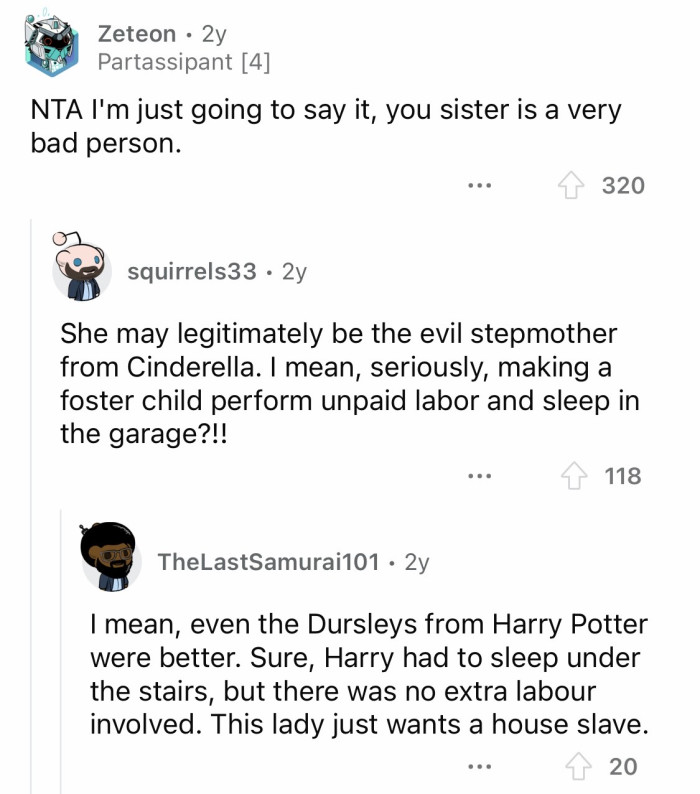The image size is (700, 794).
Task: Open overflow menu on squirrels33's comment
Action: click(x=480, y=477)
